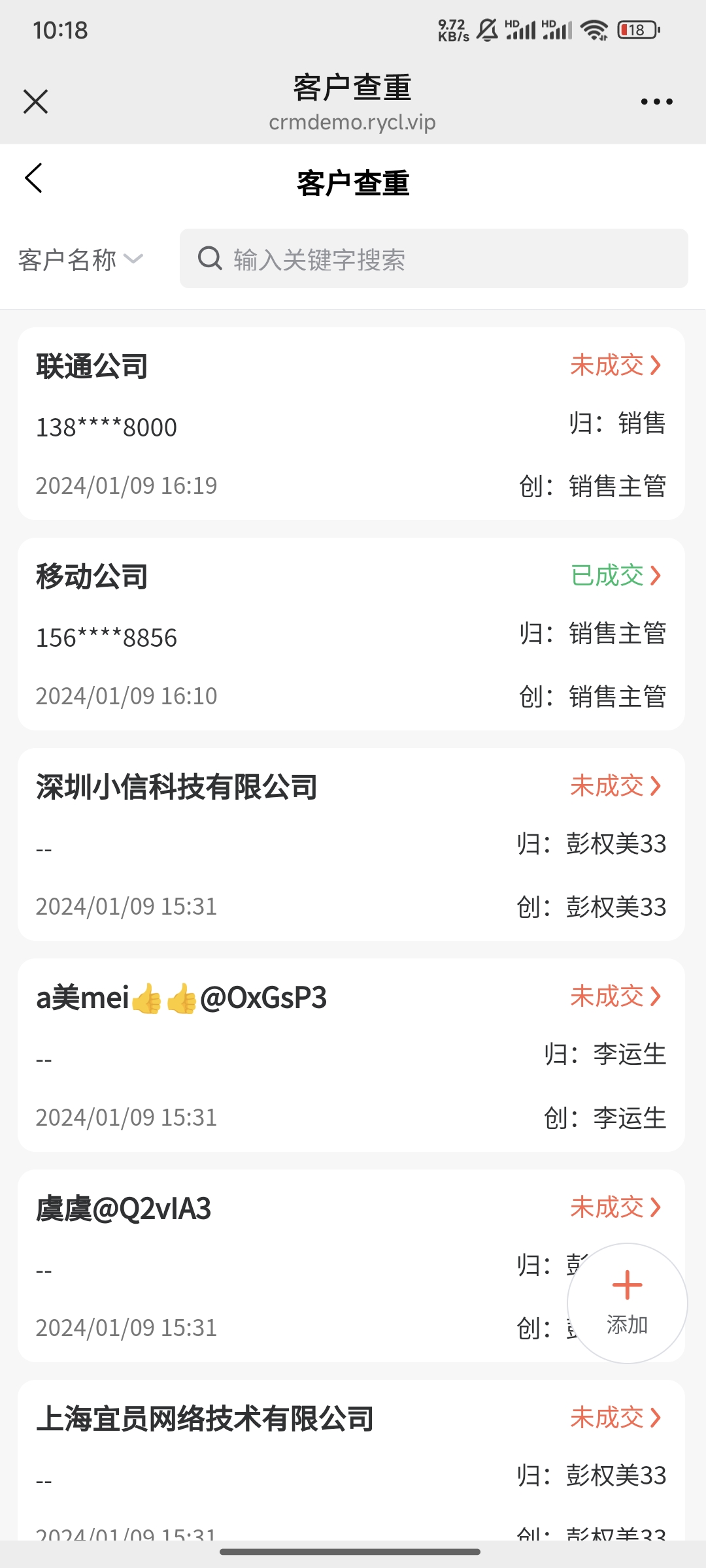Tap the search magnifier icon
Screen dimensions: 706x1568
pos(209,259)
